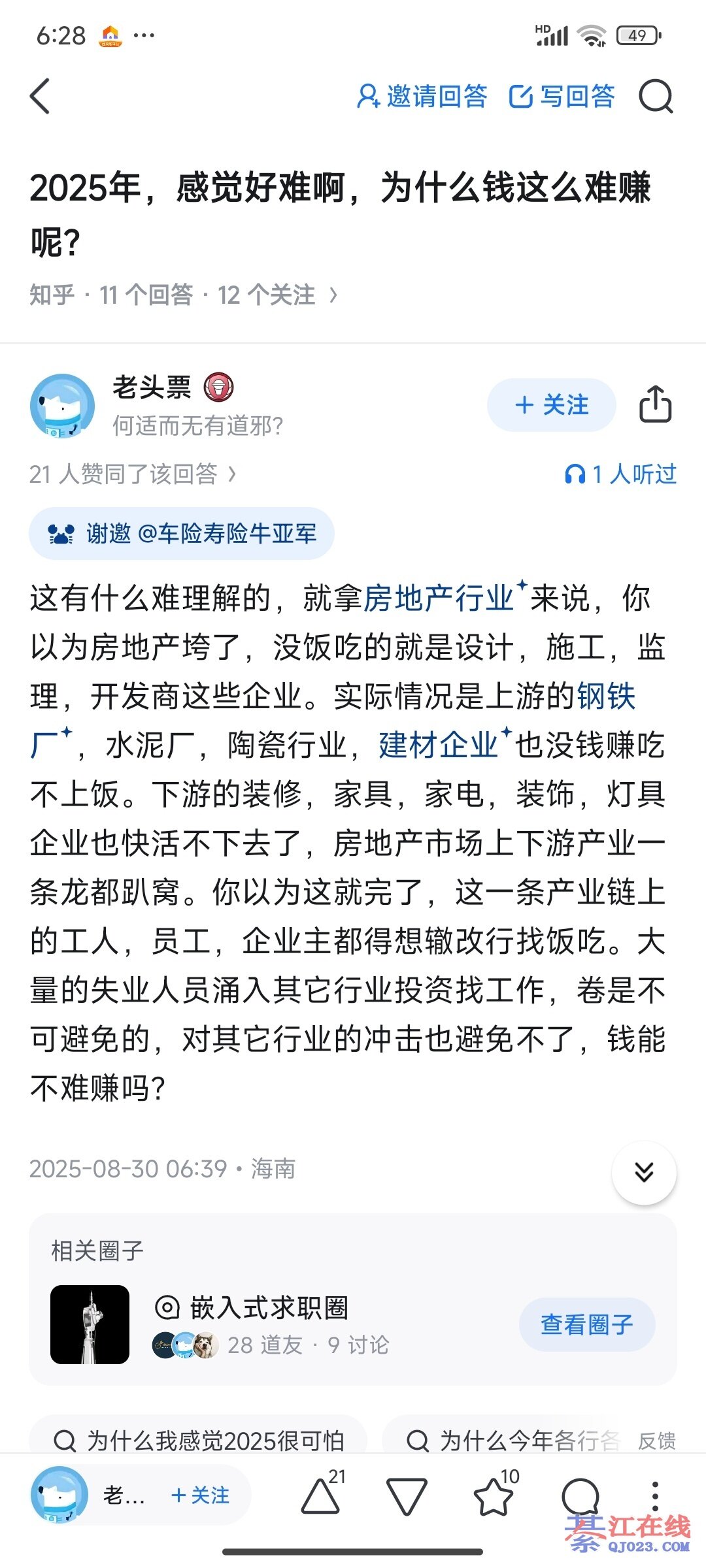Open the comments bubble
The image size is (706, 1568).
(580, 1496)
